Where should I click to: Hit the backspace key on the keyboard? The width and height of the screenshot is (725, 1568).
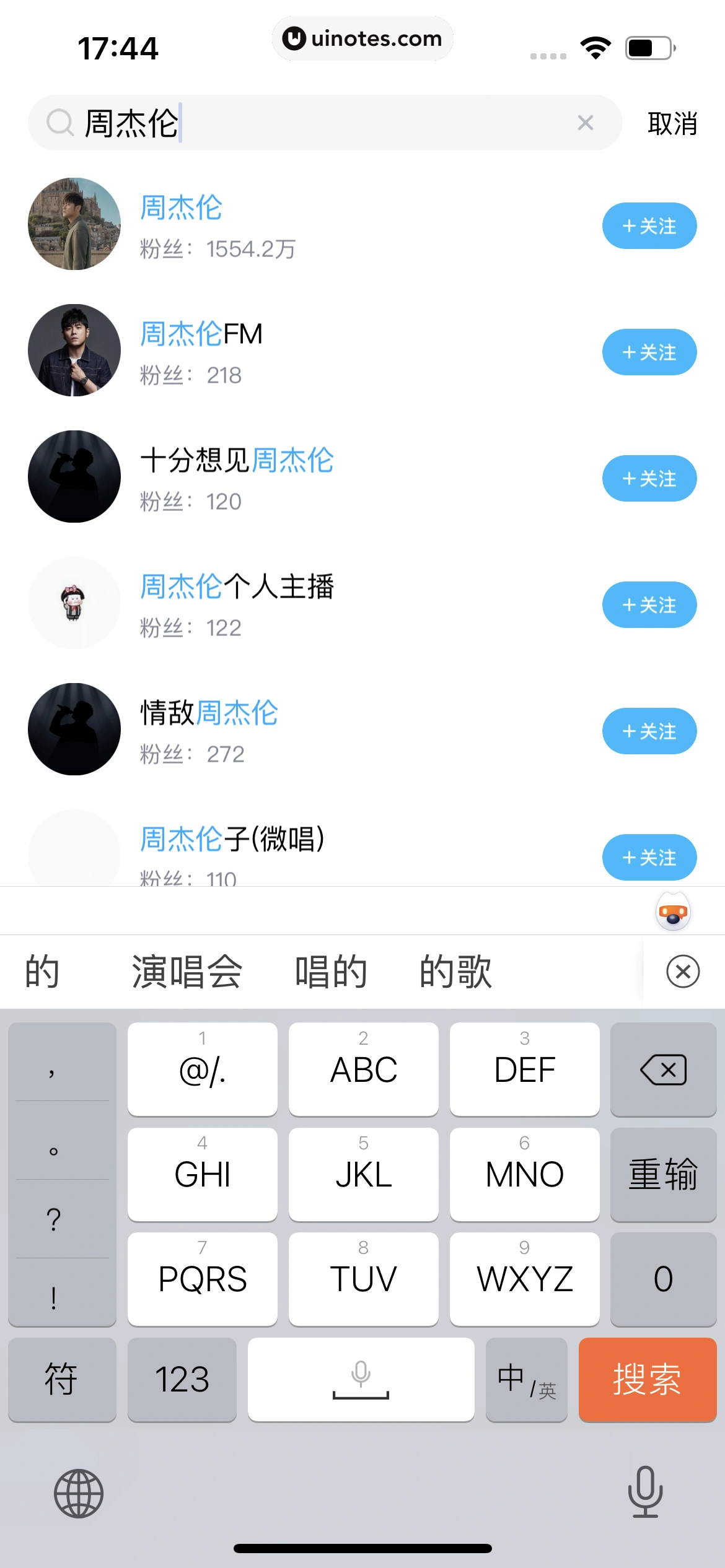[663, 1069]
